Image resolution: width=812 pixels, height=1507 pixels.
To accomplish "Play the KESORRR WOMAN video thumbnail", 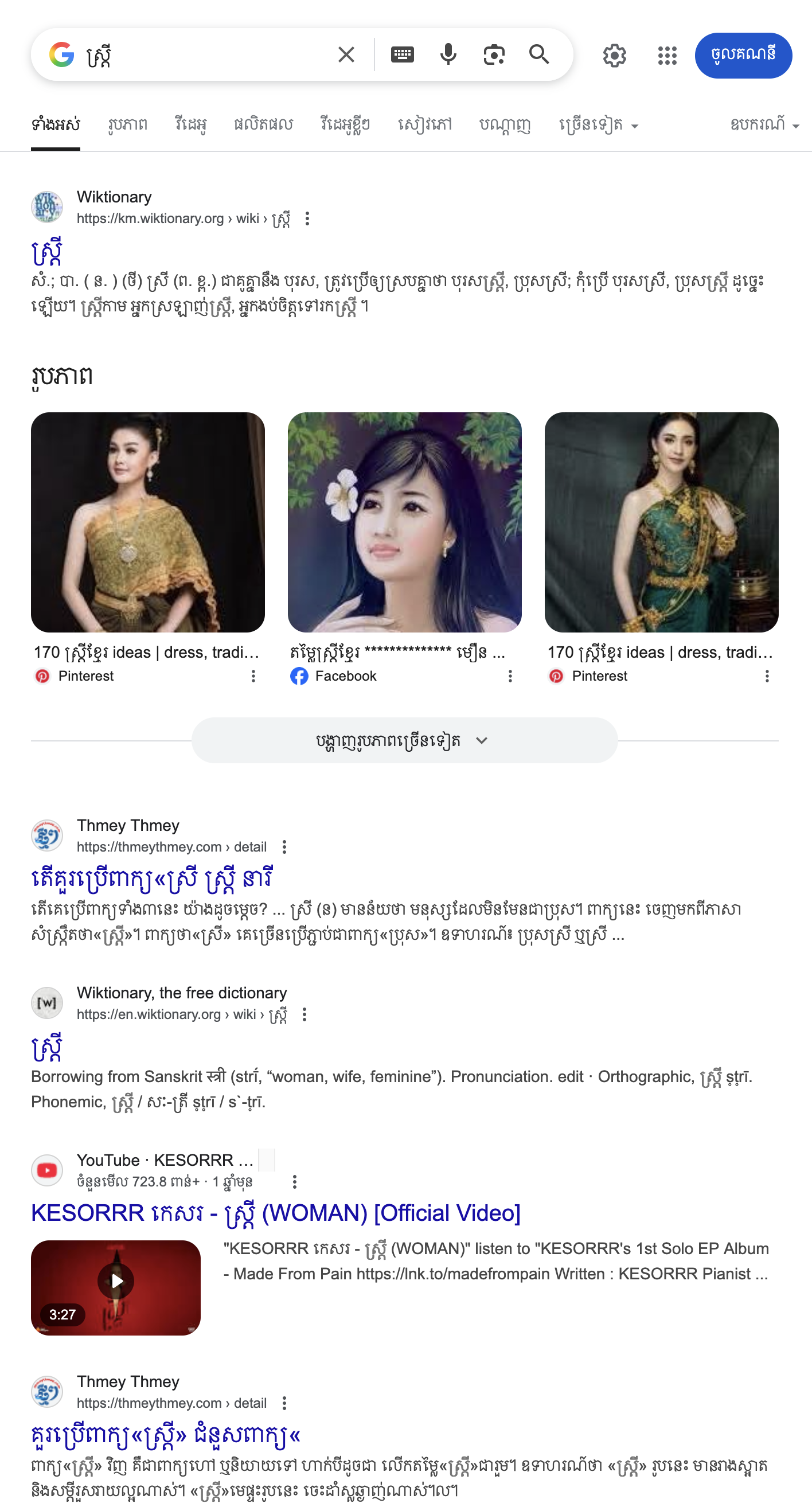I will coord(116,1287).
